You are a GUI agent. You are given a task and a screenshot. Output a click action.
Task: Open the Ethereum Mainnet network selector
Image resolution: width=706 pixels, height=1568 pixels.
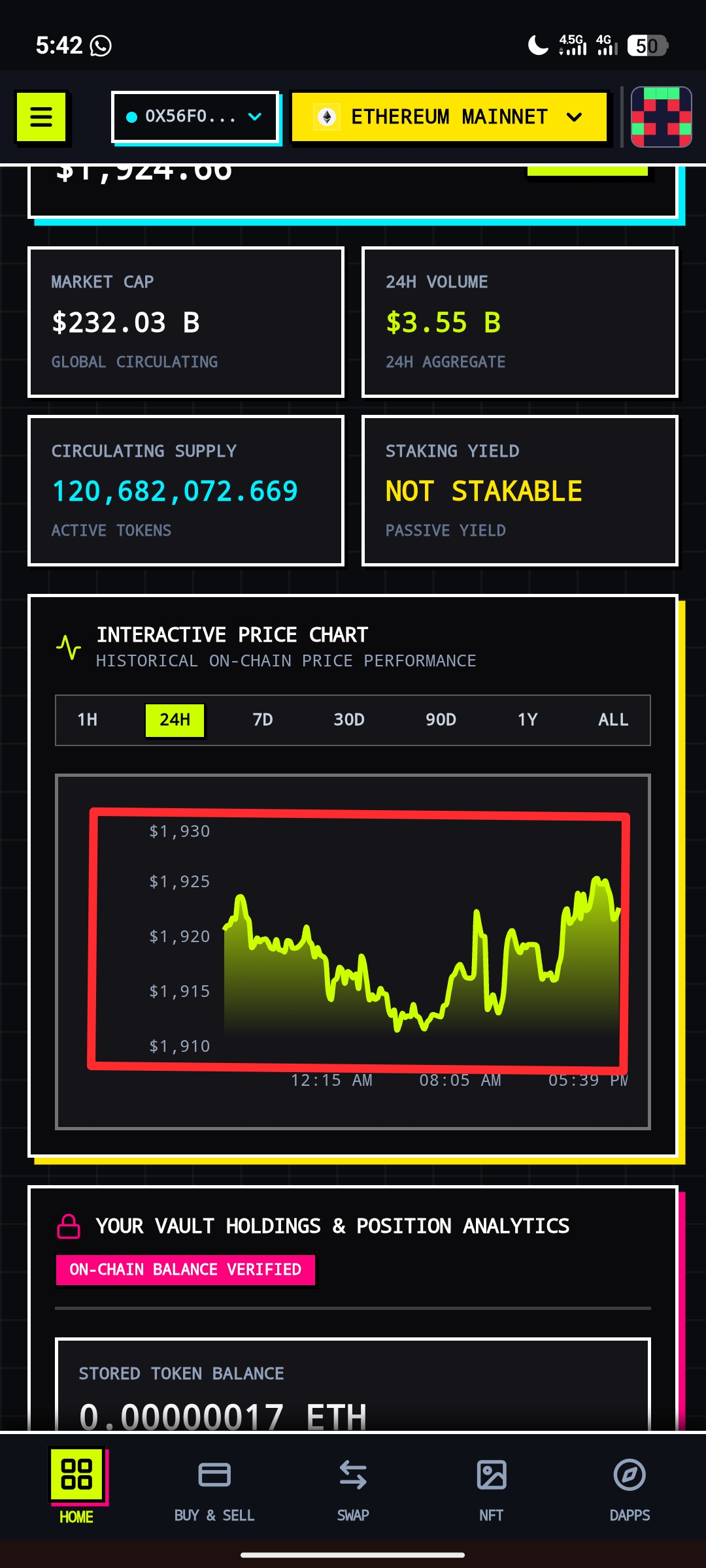click(449, 117)
